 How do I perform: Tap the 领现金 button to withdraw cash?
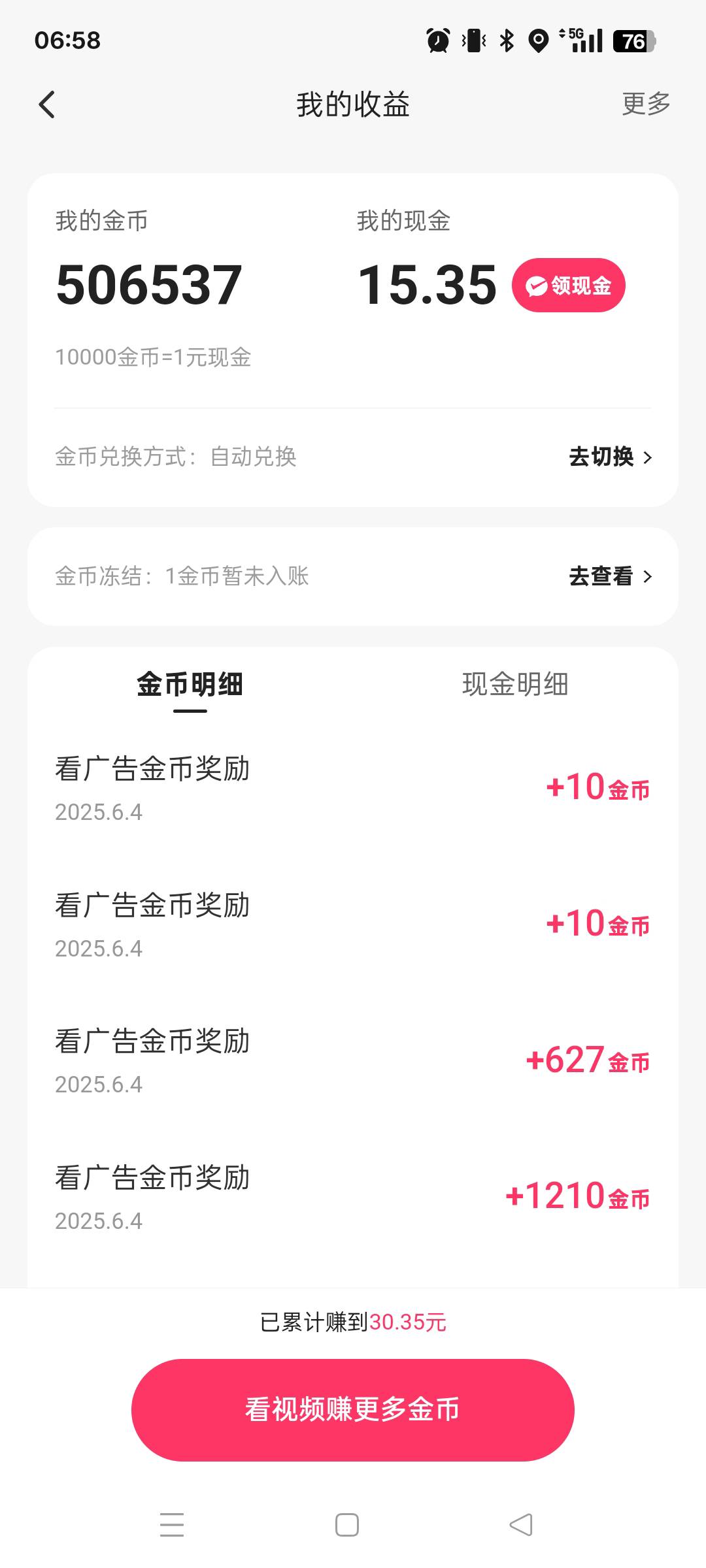[568, 286]
